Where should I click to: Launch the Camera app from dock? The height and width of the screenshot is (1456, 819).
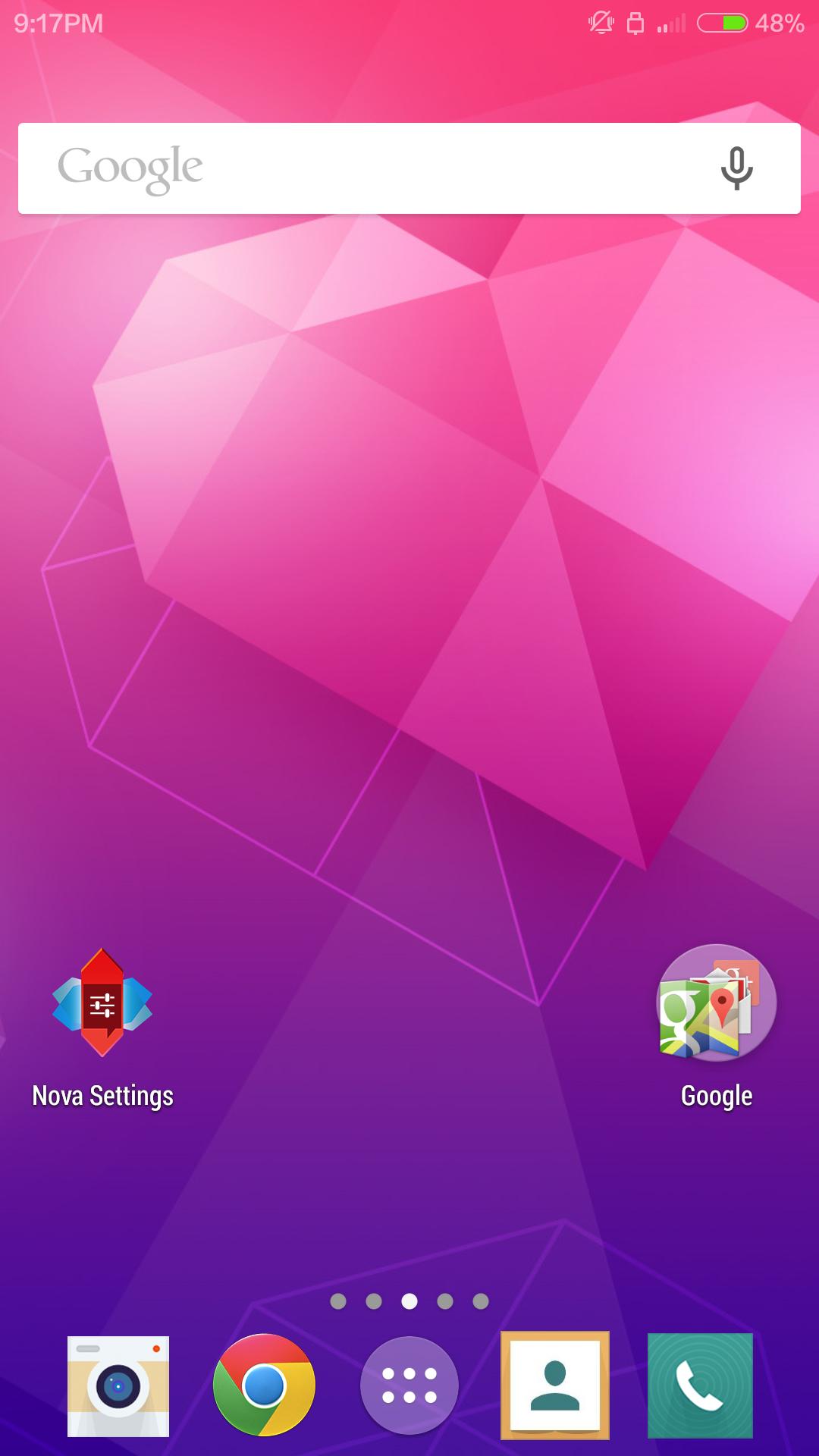point(118,1386)
